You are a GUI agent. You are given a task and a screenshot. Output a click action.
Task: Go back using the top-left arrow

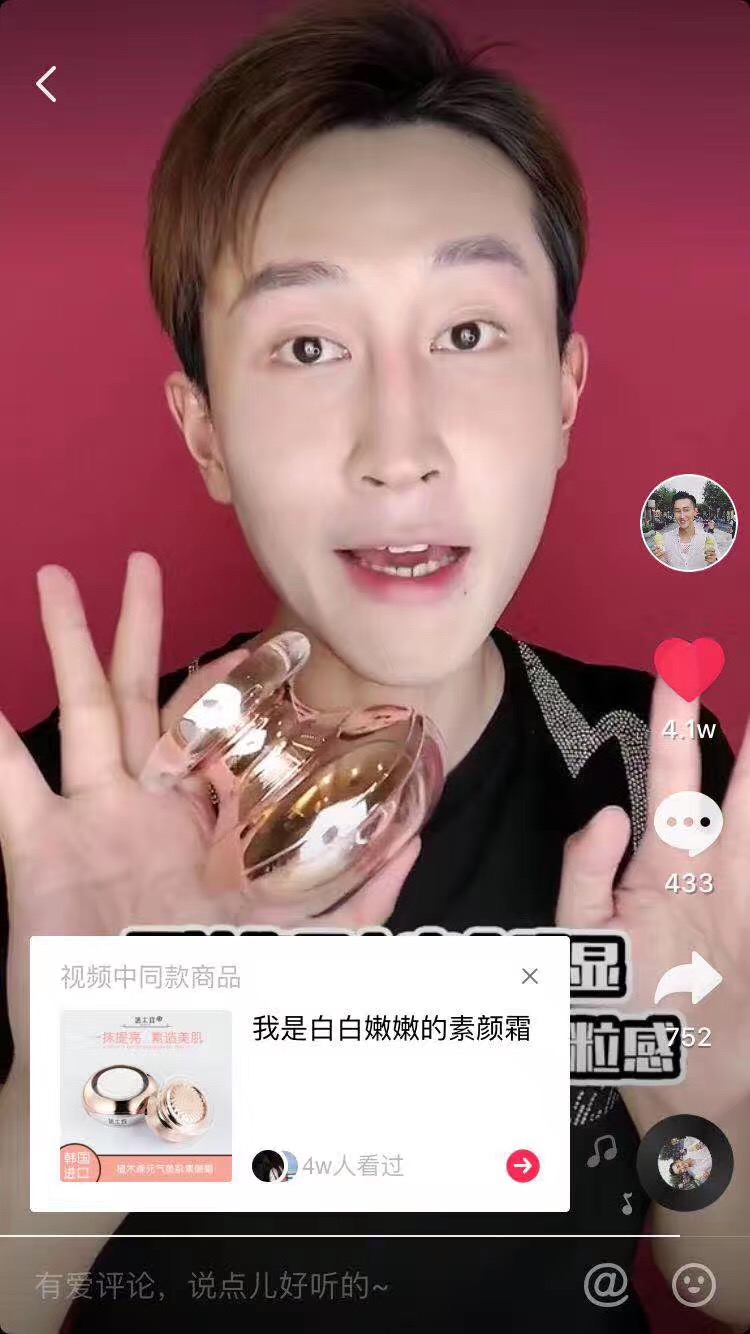pyautogui.click(x=46, y=85)
